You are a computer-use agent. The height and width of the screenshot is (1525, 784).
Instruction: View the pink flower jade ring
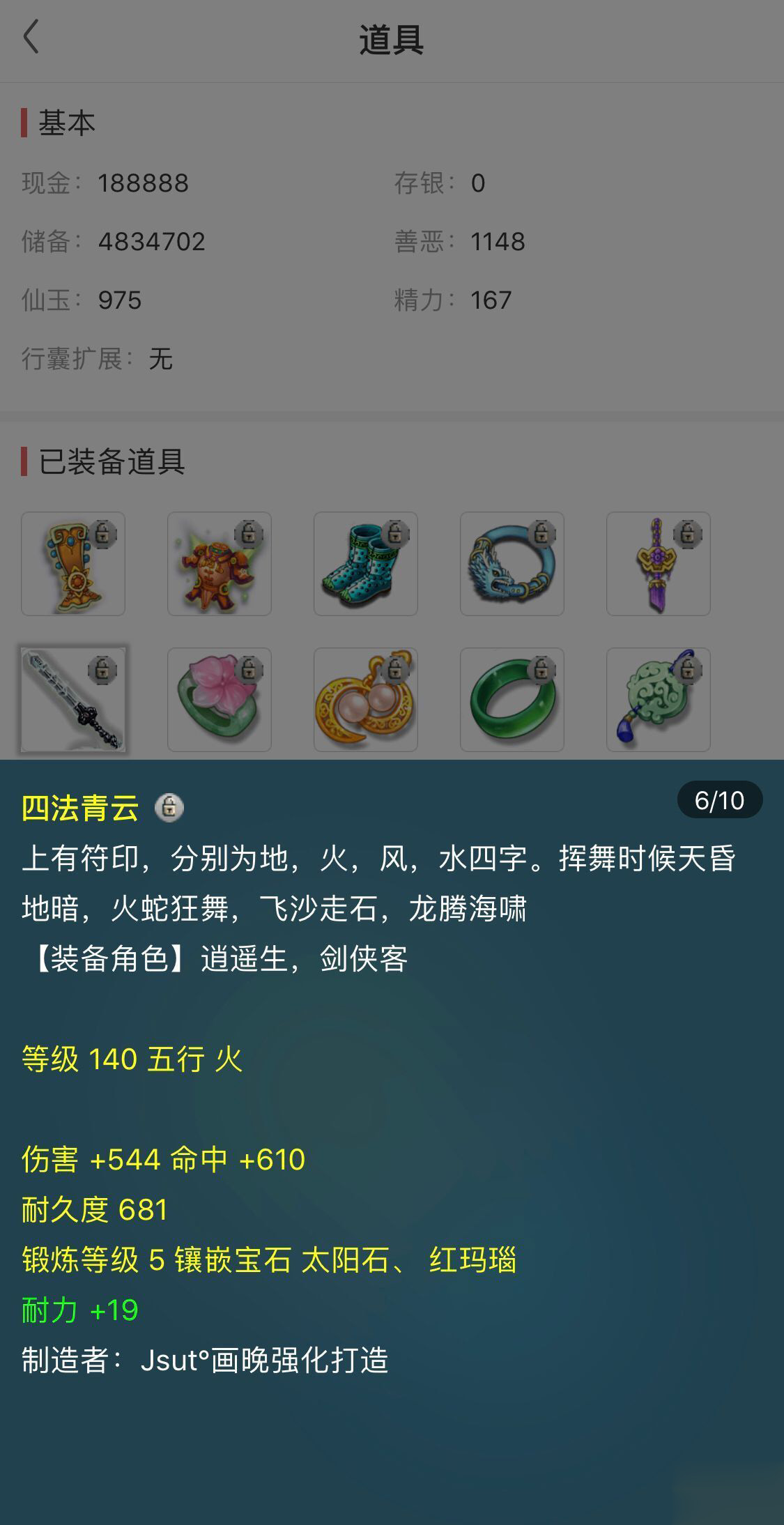(220, 700)
